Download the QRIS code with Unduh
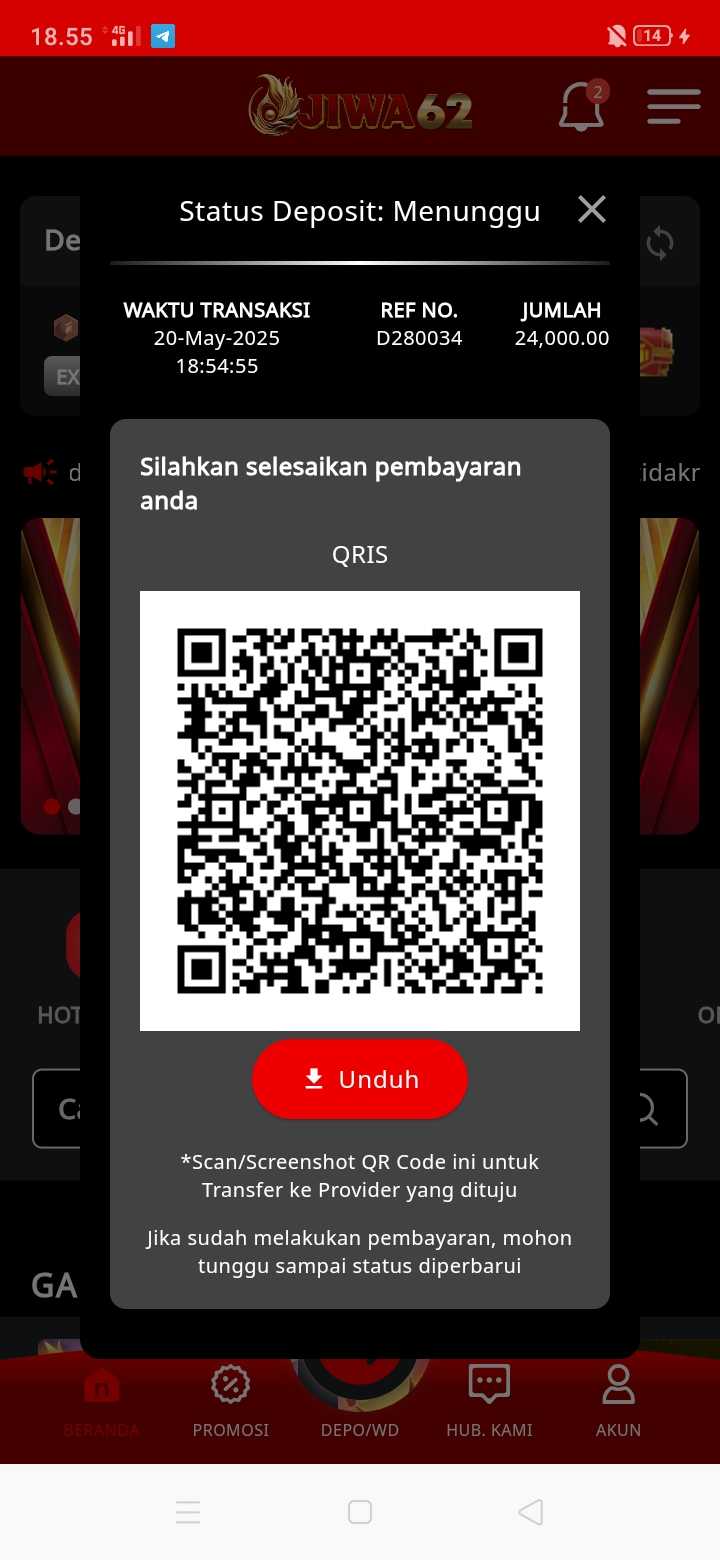Screen dimensions: 720x1560 click(x=360, y=1080)
